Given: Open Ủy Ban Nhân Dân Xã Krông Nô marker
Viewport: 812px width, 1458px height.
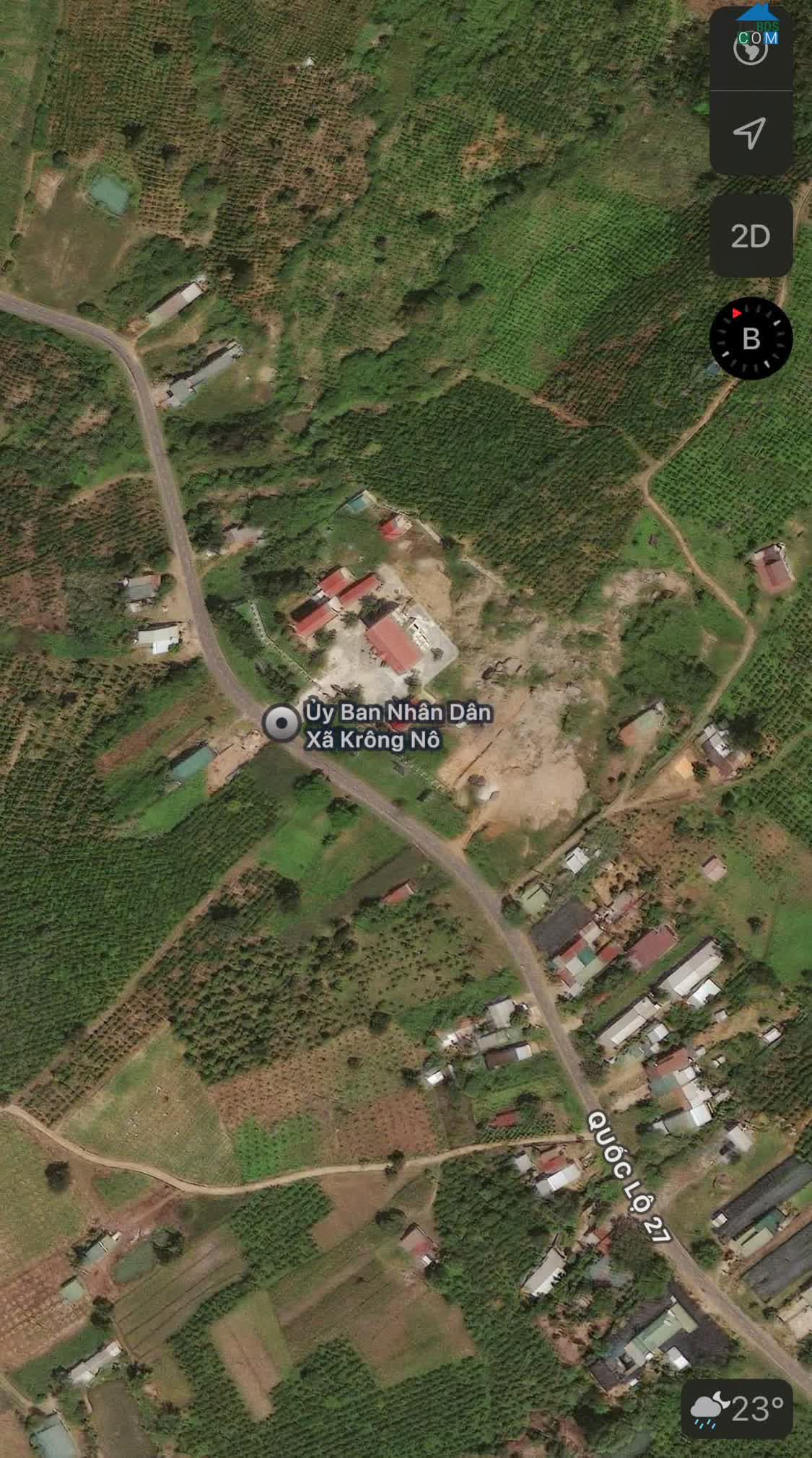Looking at the screenshot, I should click(281, 723).
